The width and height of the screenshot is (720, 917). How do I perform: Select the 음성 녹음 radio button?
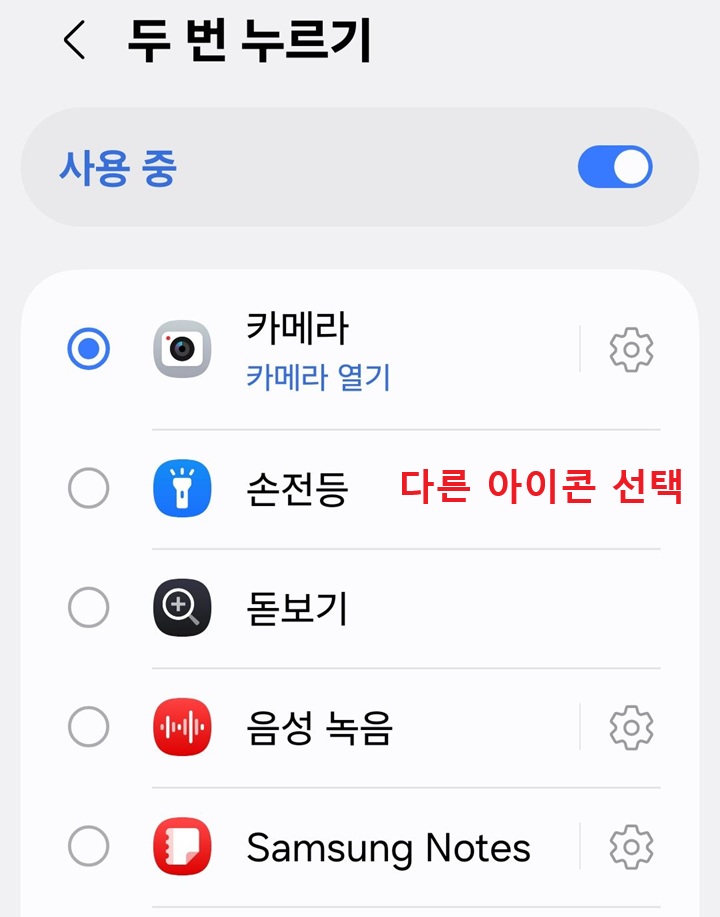click(x=88, y=727)
